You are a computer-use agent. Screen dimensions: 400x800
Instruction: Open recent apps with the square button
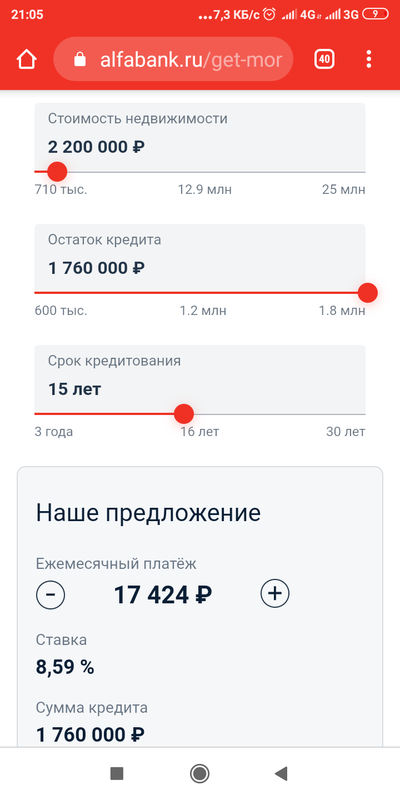pos(117,774)
